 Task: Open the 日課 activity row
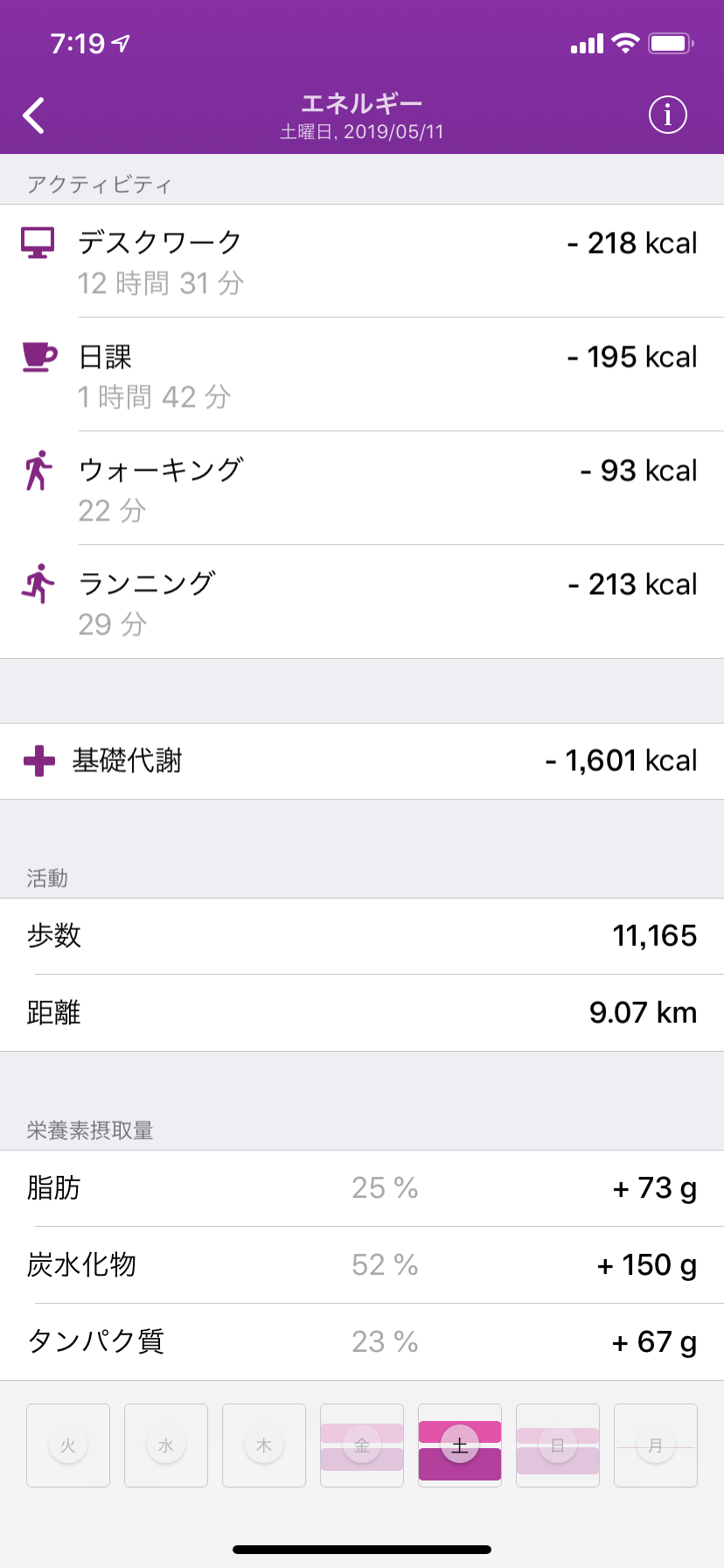pos(362,374)
